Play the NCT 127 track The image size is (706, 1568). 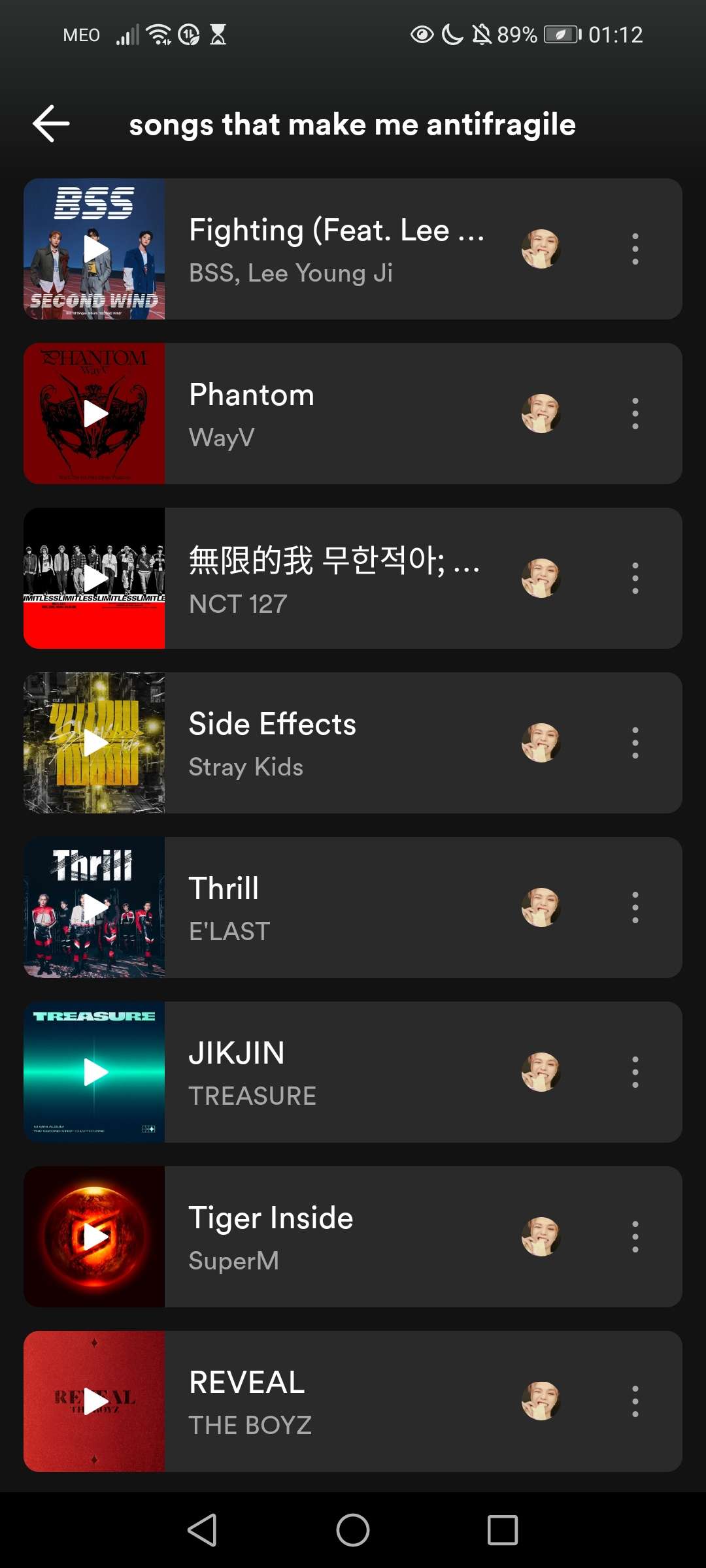coord(95,578)
